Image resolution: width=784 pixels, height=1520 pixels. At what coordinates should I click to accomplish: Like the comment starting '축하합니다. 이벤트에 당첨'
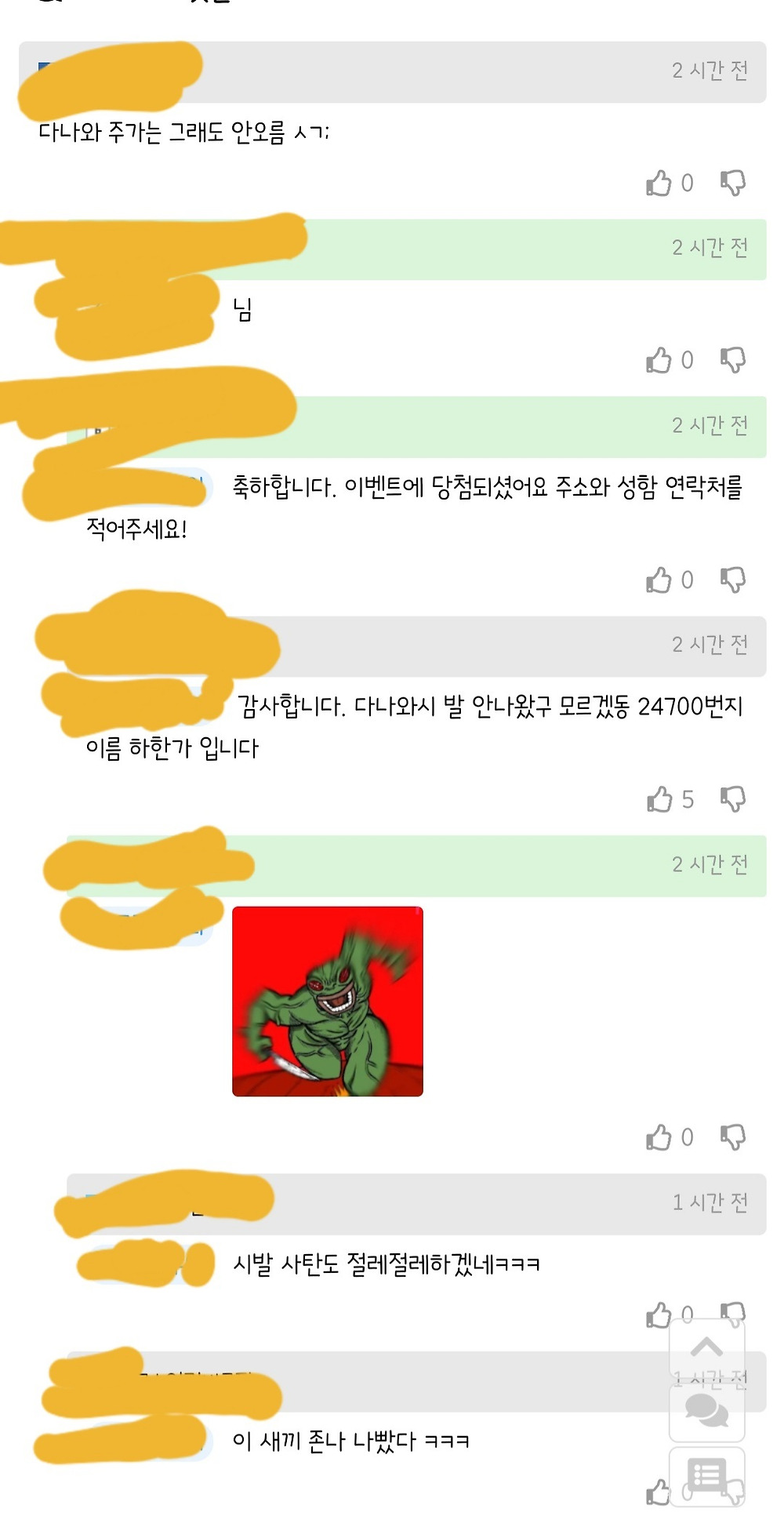(x=659, y=580)
